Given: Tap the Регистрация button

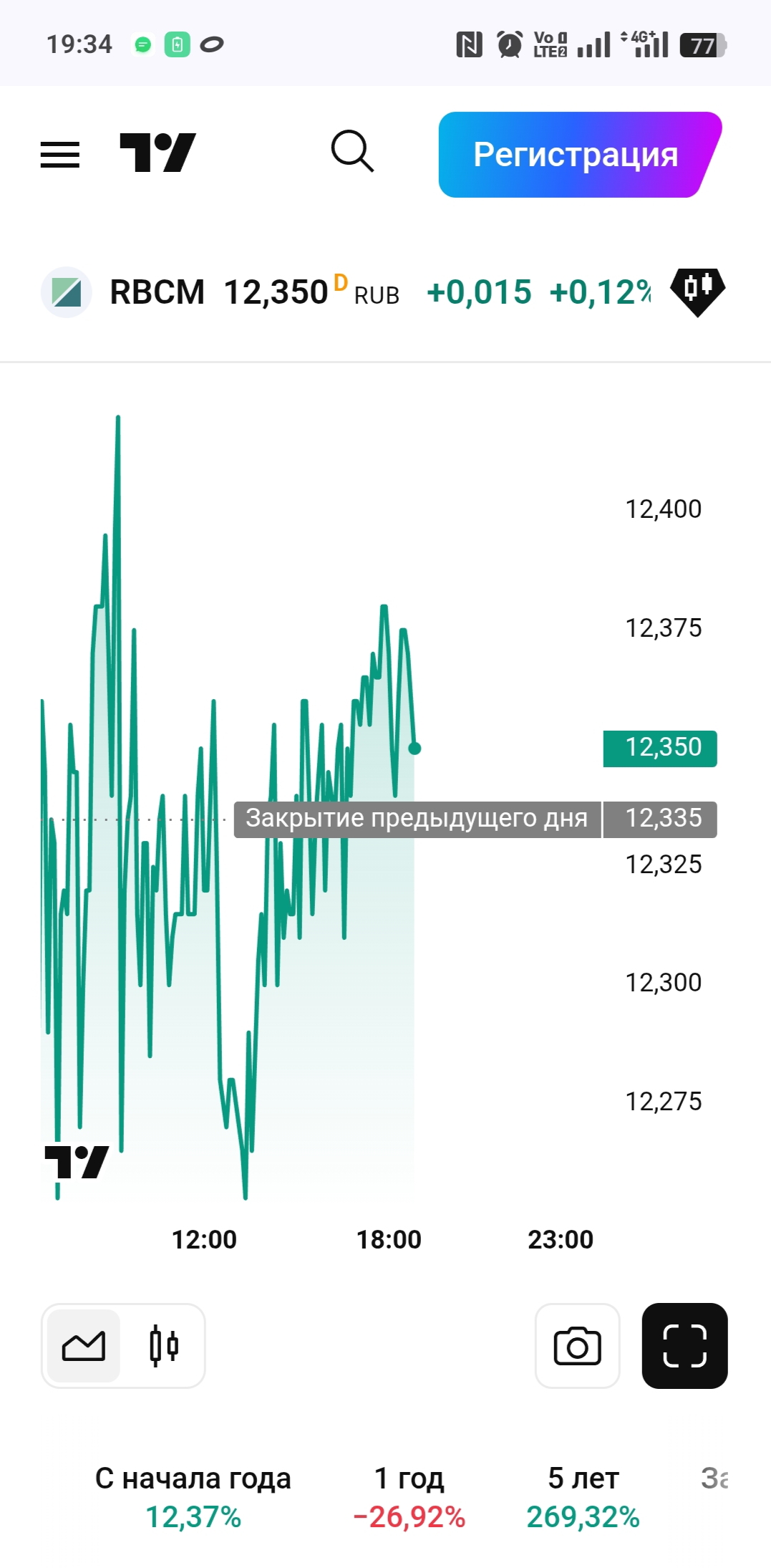Looking at the screenshot, I should click(576, 155).
